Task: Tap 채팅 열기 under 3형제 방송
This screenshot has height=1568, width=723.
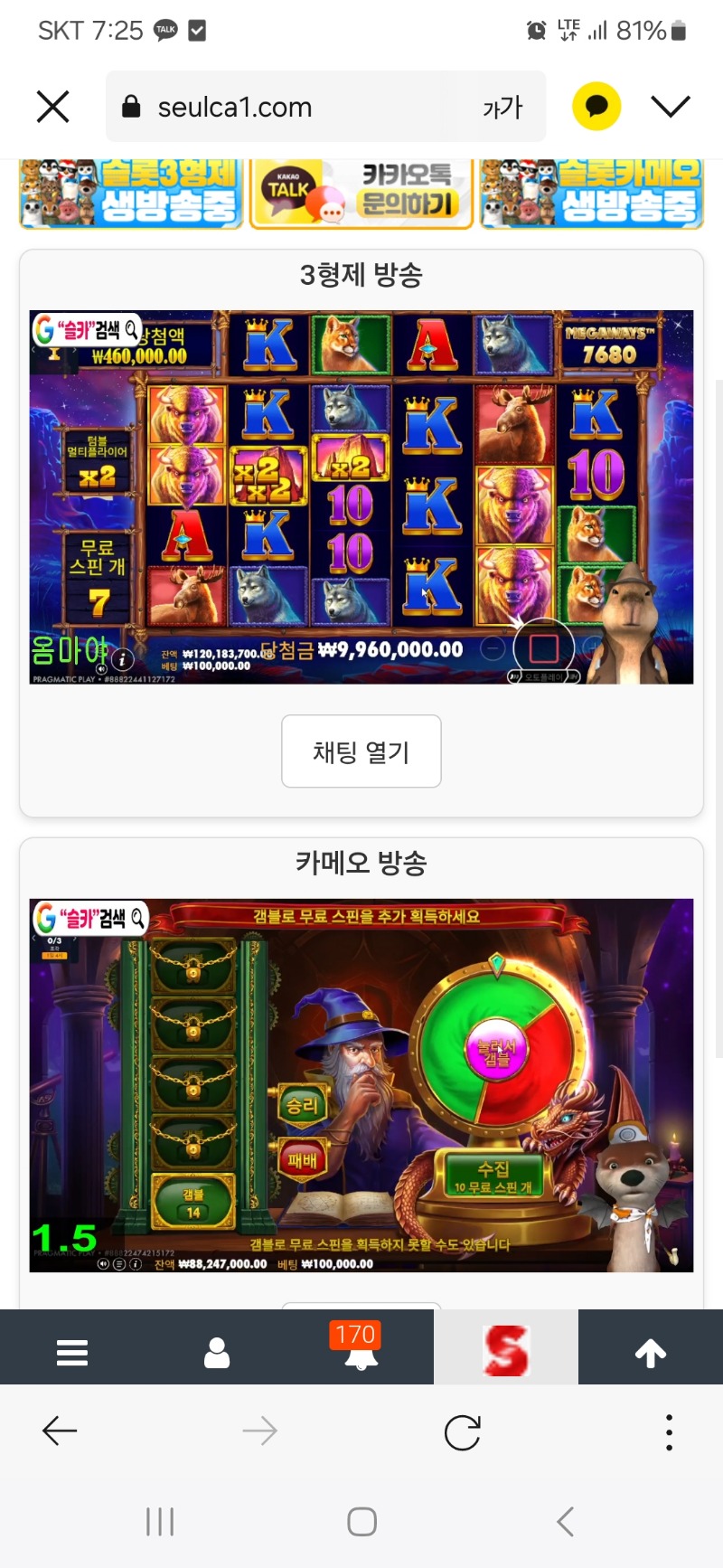Action: pyautogui.click(x=361, y=751)
